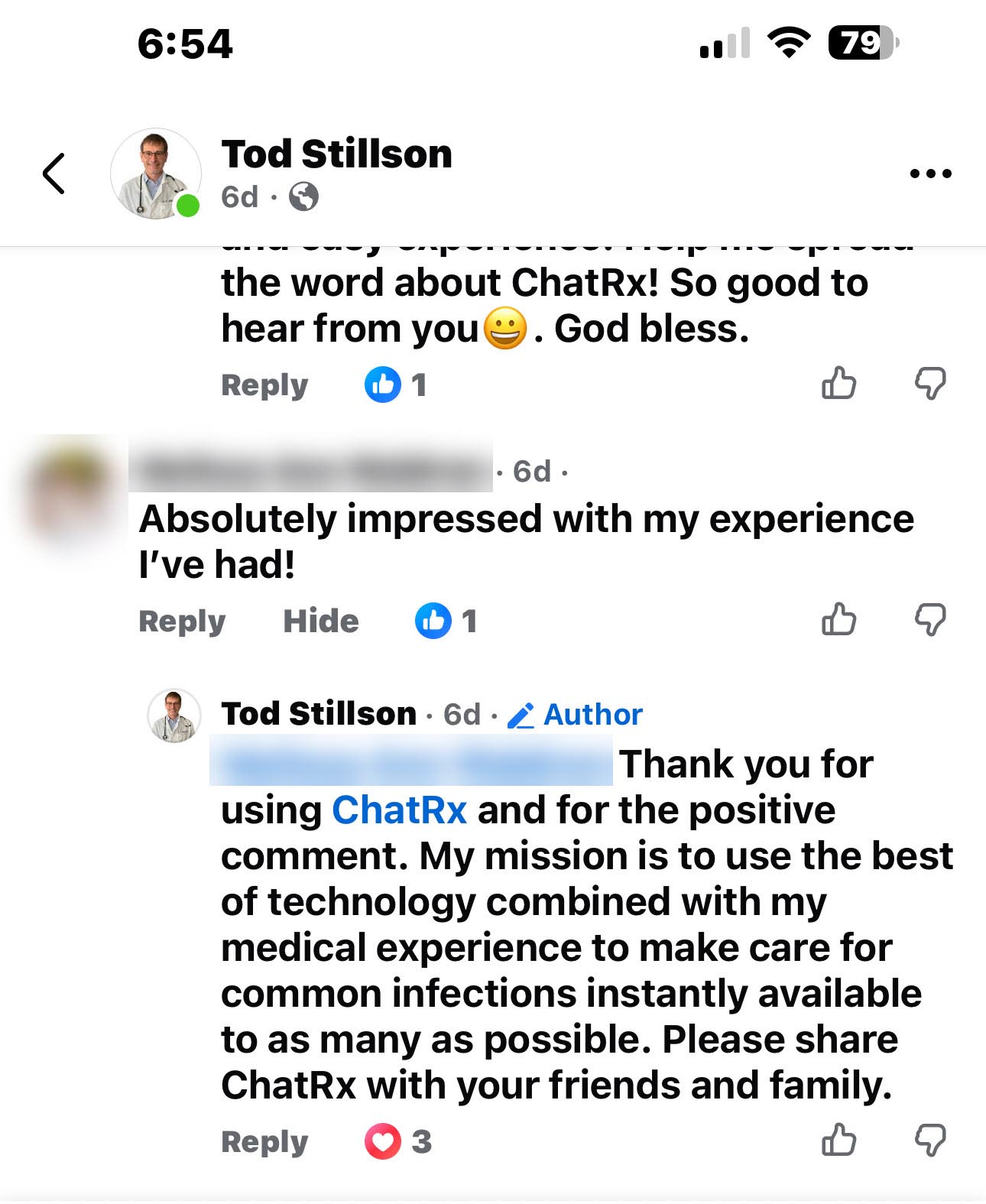
Task: Reply to the 'God bless' comment
Action: pyautogui.click(x=264, y=385)
